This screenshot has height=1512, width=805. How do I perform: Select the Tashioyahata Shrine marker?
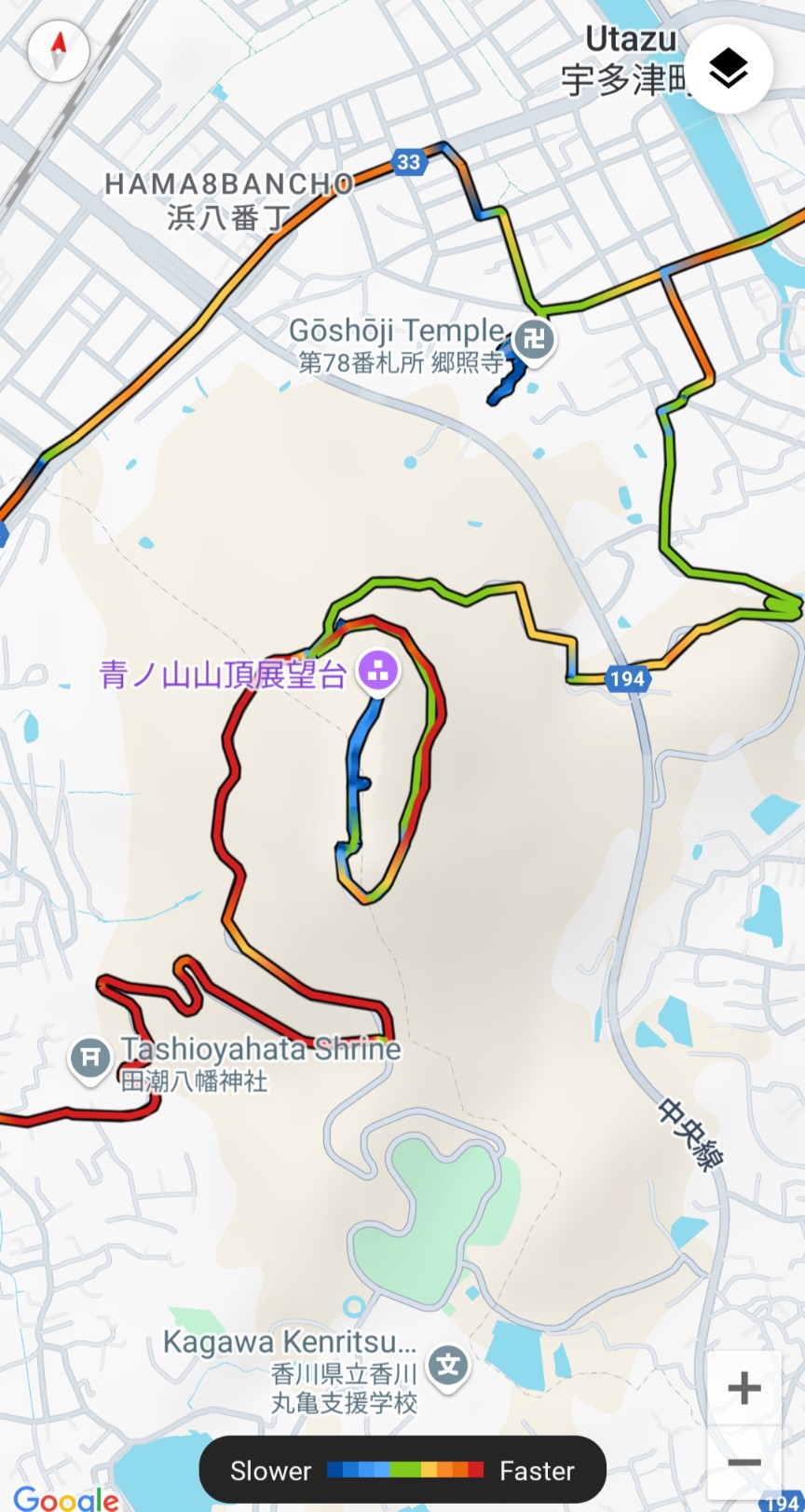(89, 1059)
